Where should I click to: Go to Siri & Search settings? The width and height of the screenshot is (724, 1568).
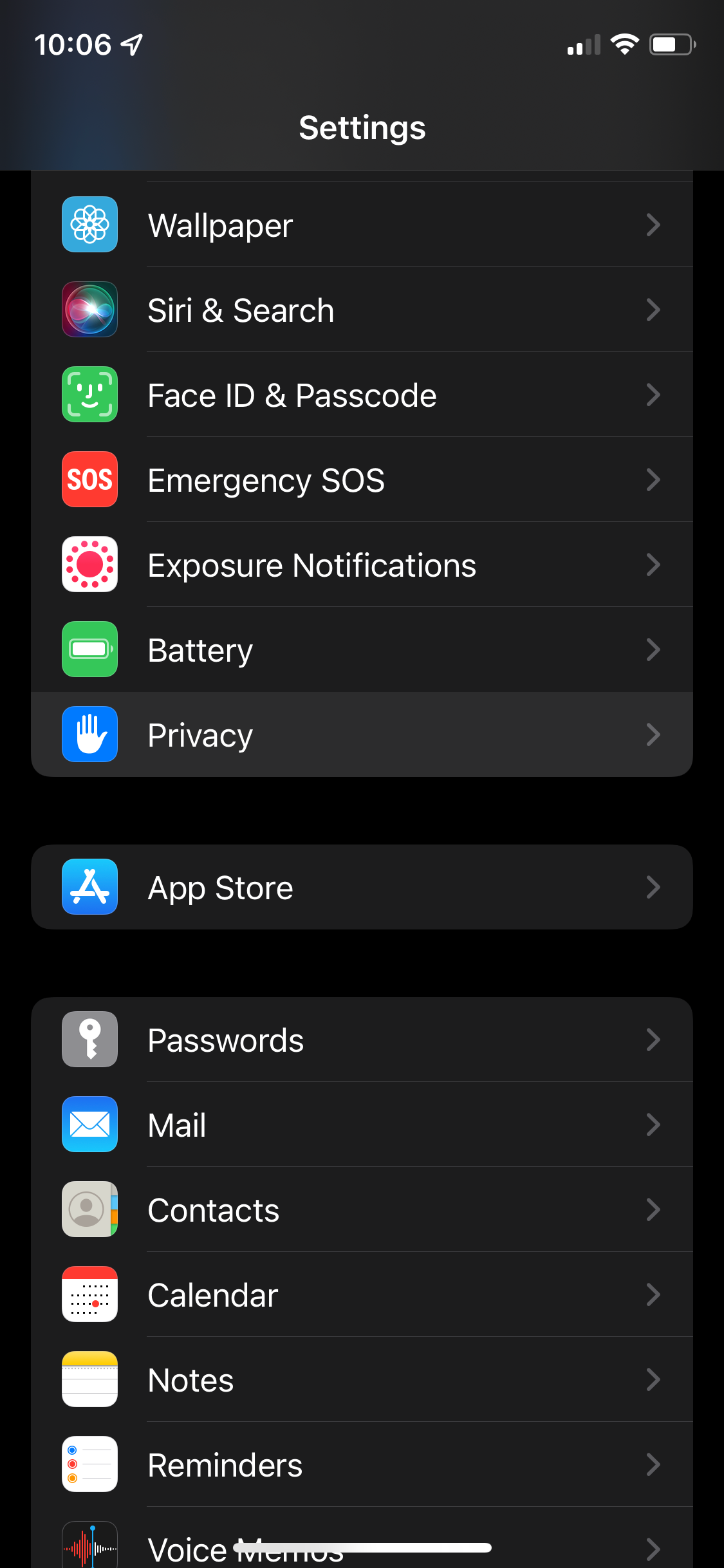click(x=362, y=310)
